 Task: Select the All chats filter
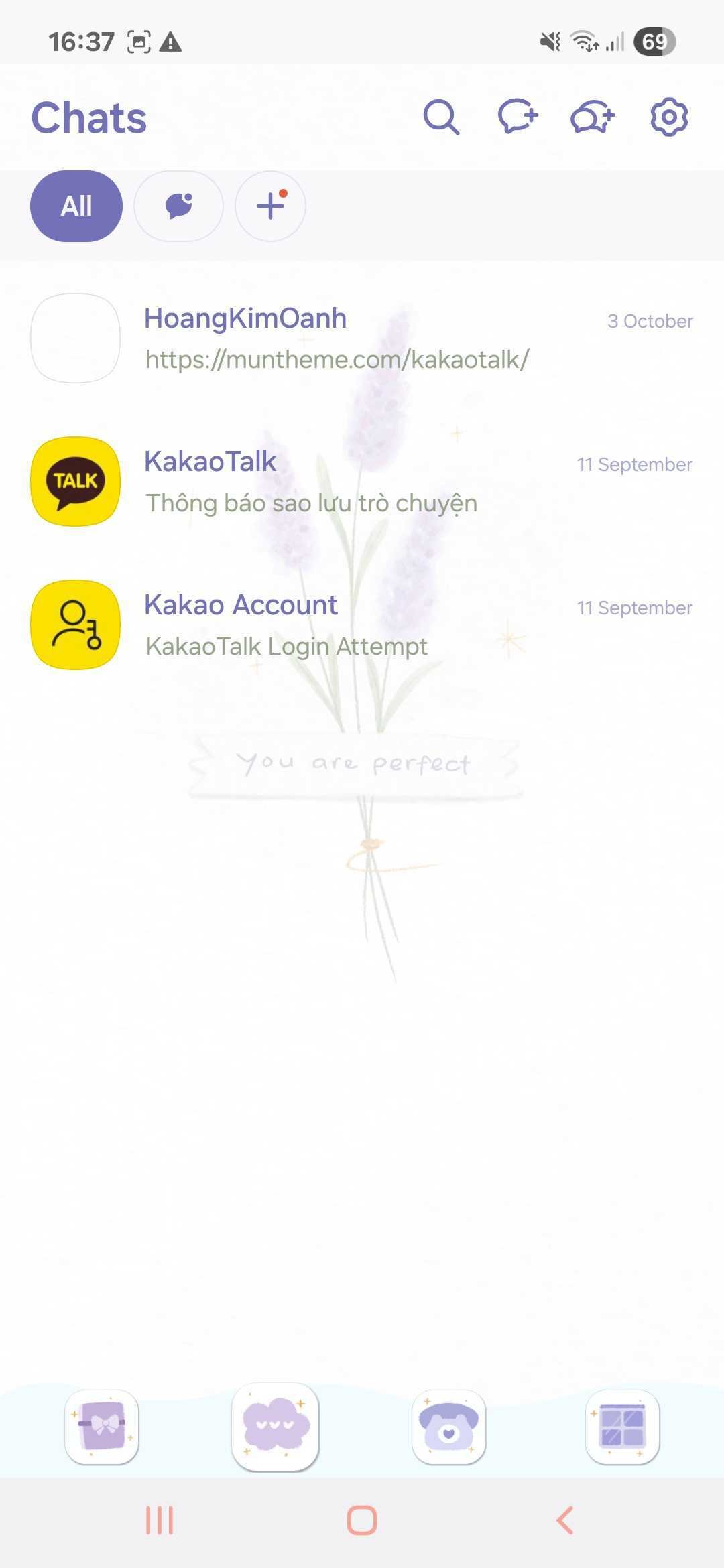(76, 206)
